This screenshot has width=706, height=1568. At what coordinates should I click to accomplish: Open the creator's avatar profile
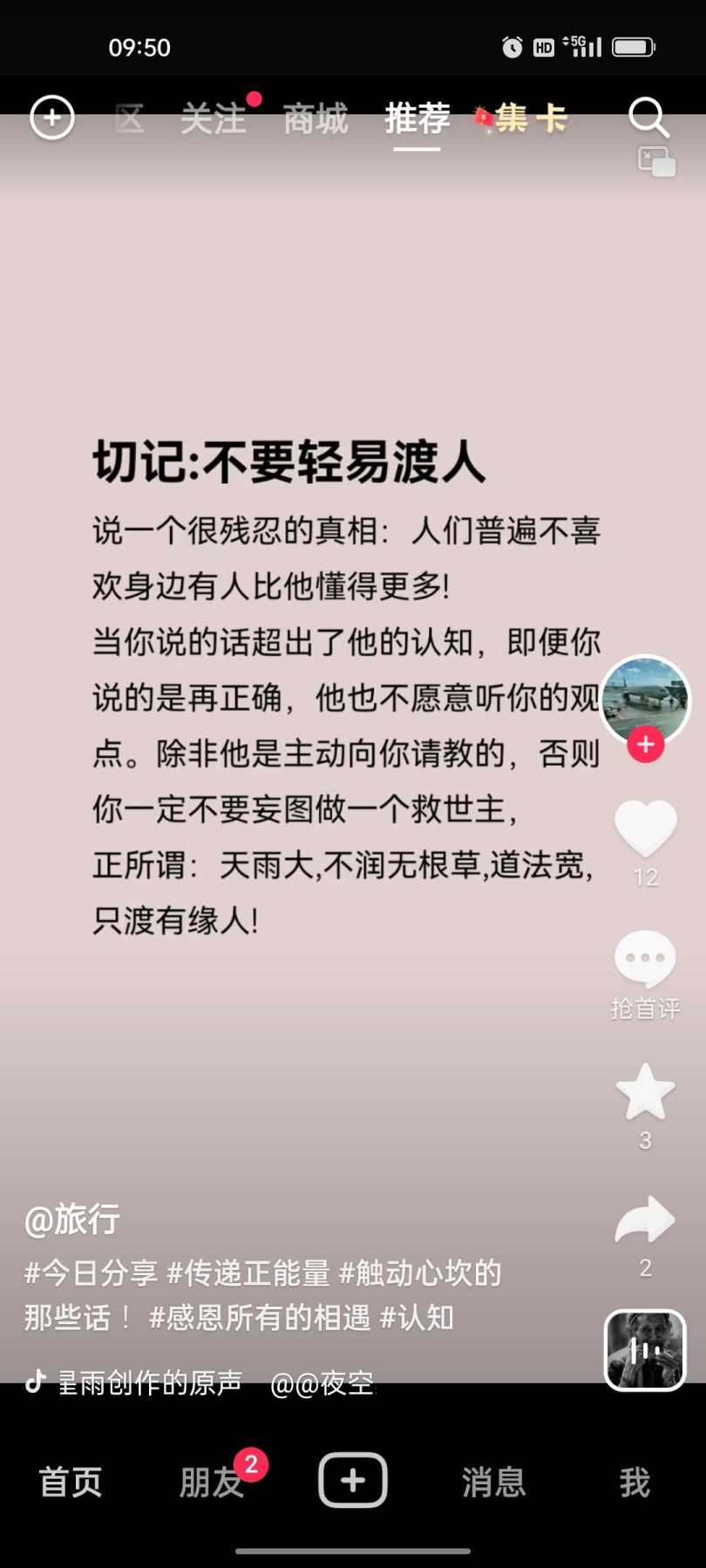(645, 699)
